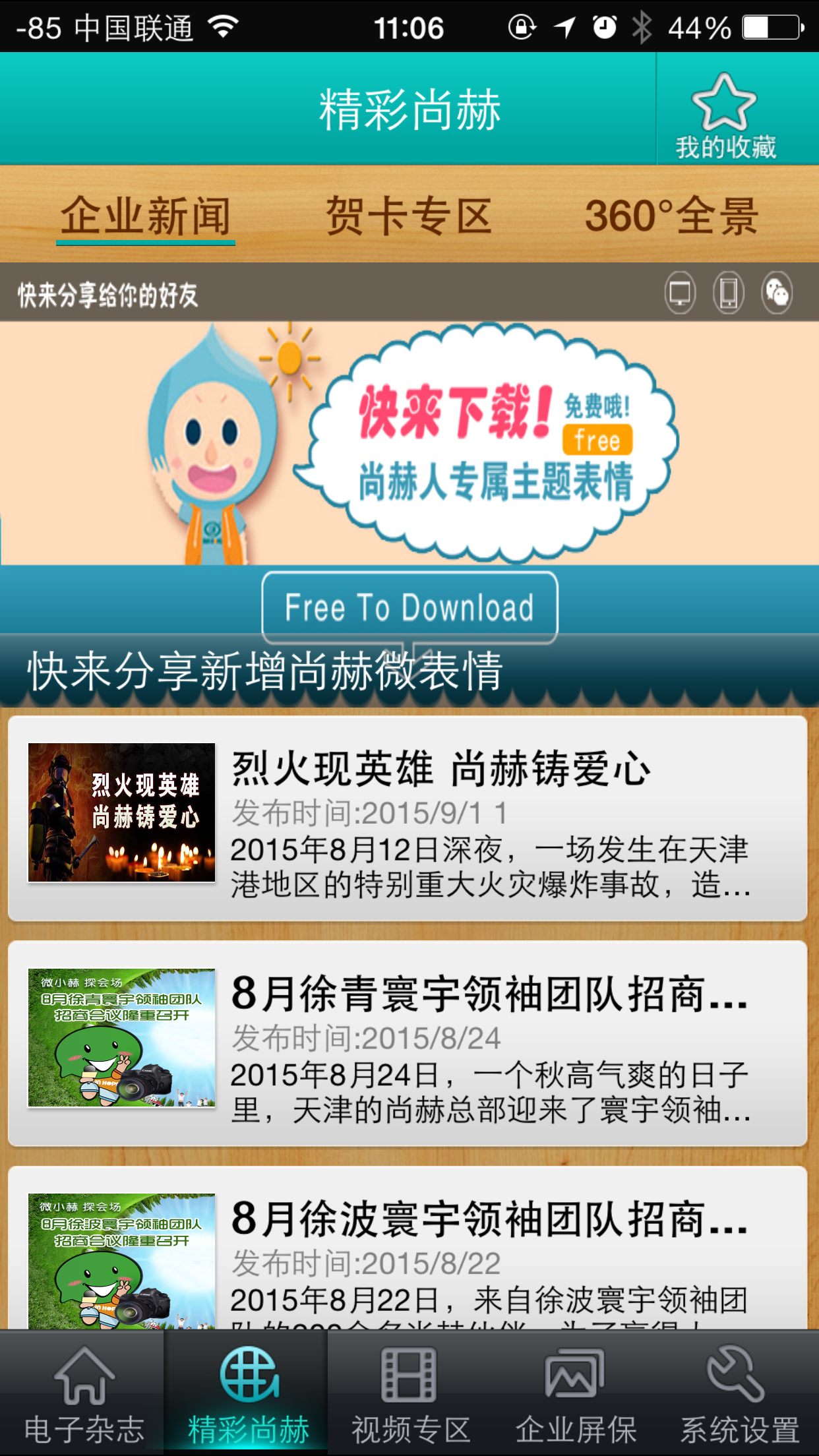This screenshot has width=819, height=1456.
Task: Tap the phone share icon
Action: [728, 292]
